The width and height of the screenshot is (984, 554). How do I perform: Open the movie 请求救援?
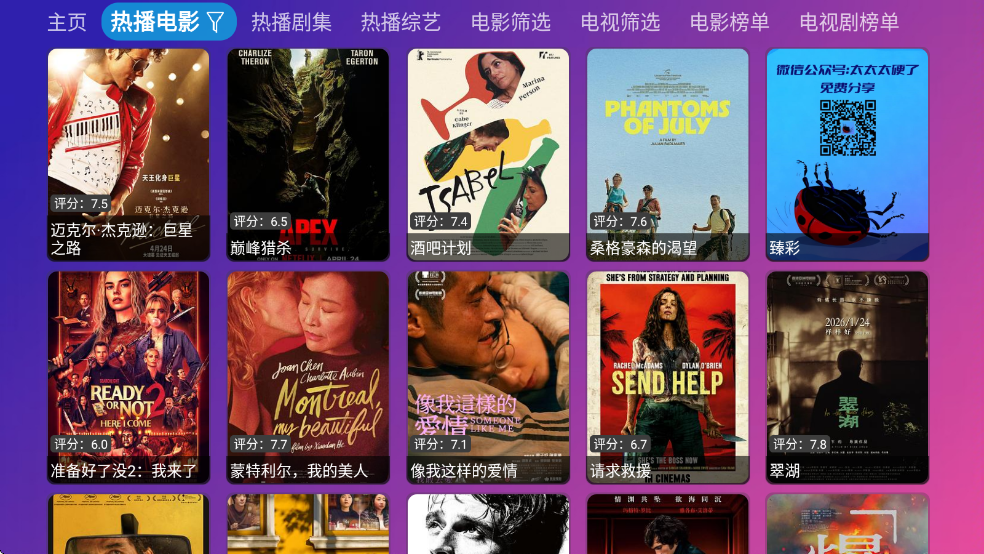click(x=667, y=377)
